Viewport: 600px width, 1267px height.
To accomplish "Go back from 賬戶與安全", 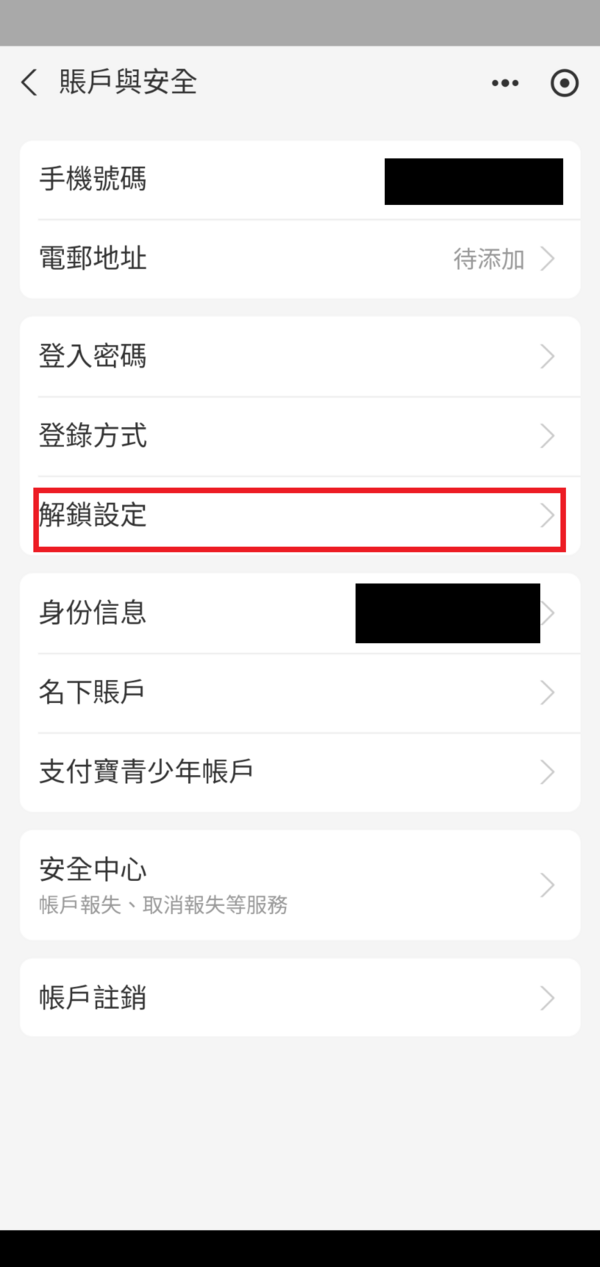I will pos(30,83).
